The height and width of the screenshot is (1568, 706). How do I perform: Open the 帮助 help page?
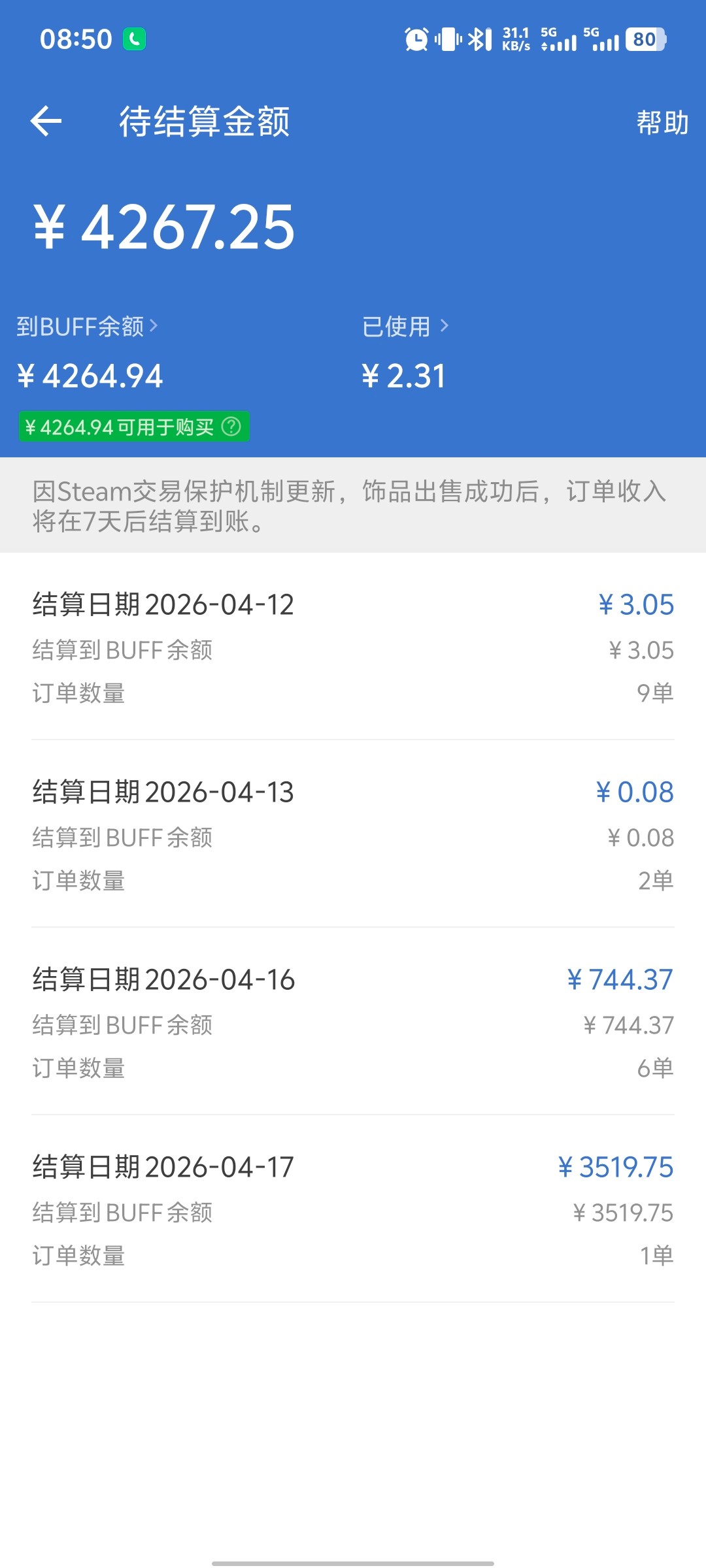pos(662,123)
